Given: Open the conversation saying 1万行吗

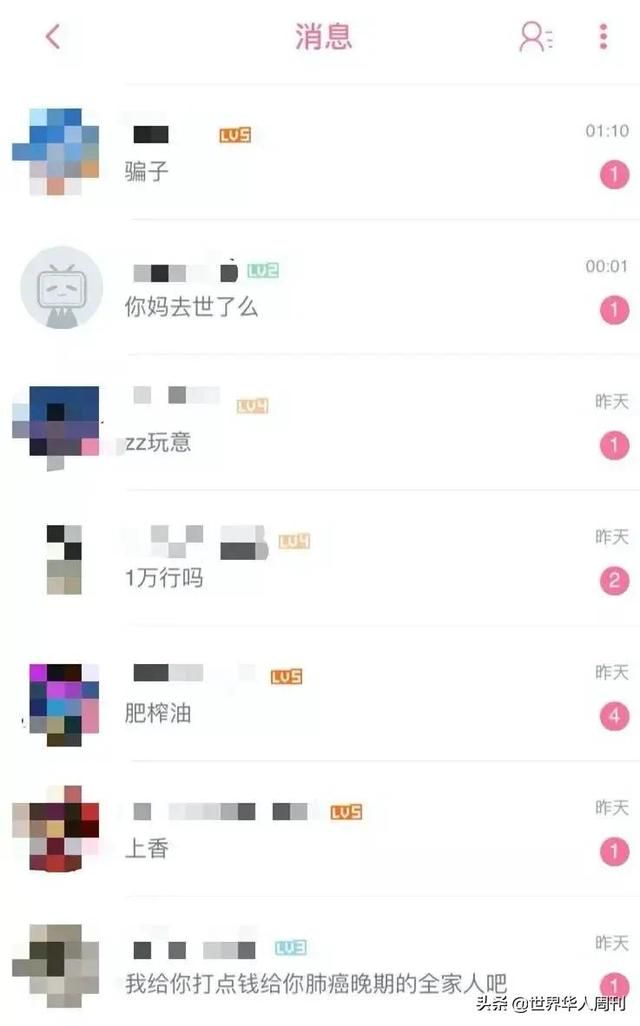Looking at the screenshot, I should [320, 559].
